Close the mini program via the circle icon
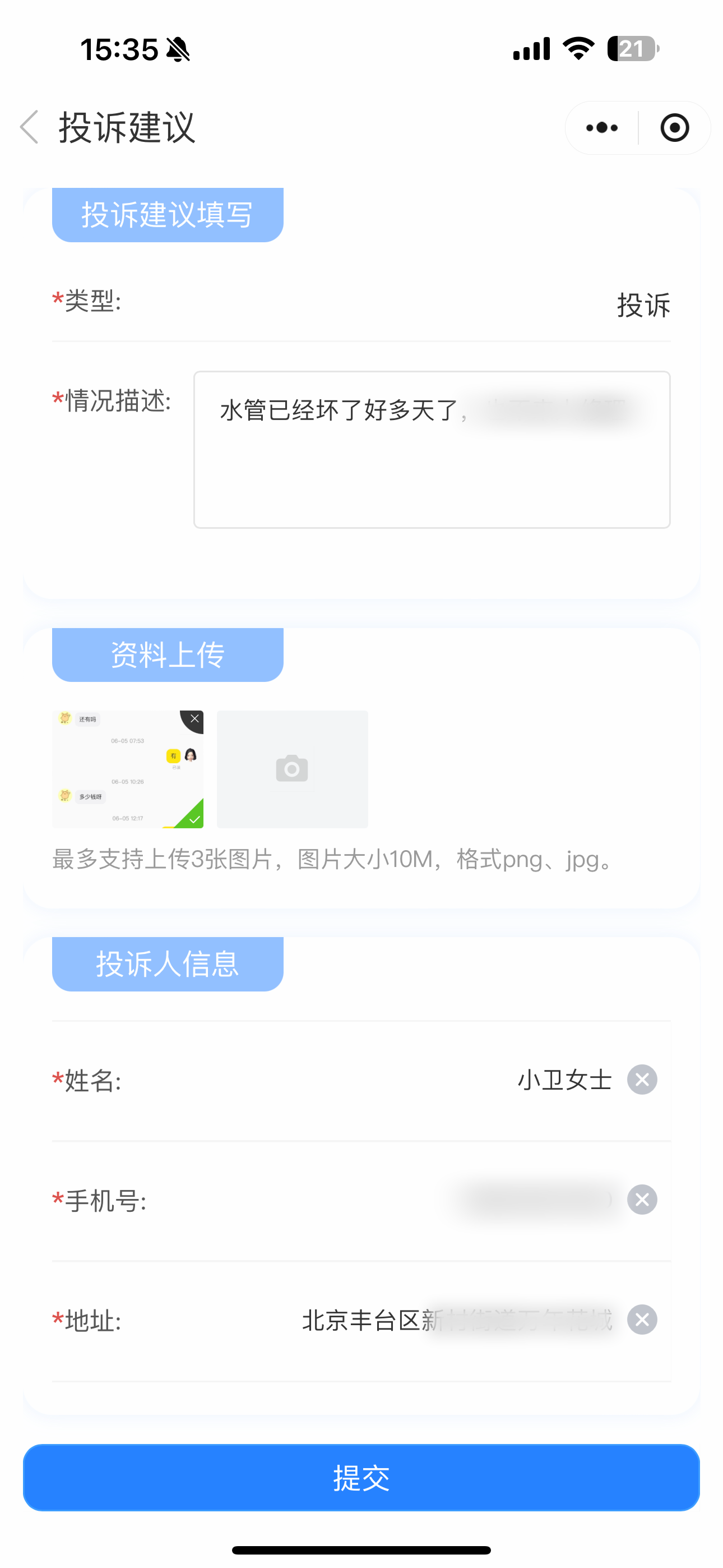This screenshot has height=1568, width=723. pyautogui.click(x=674, y=128)
